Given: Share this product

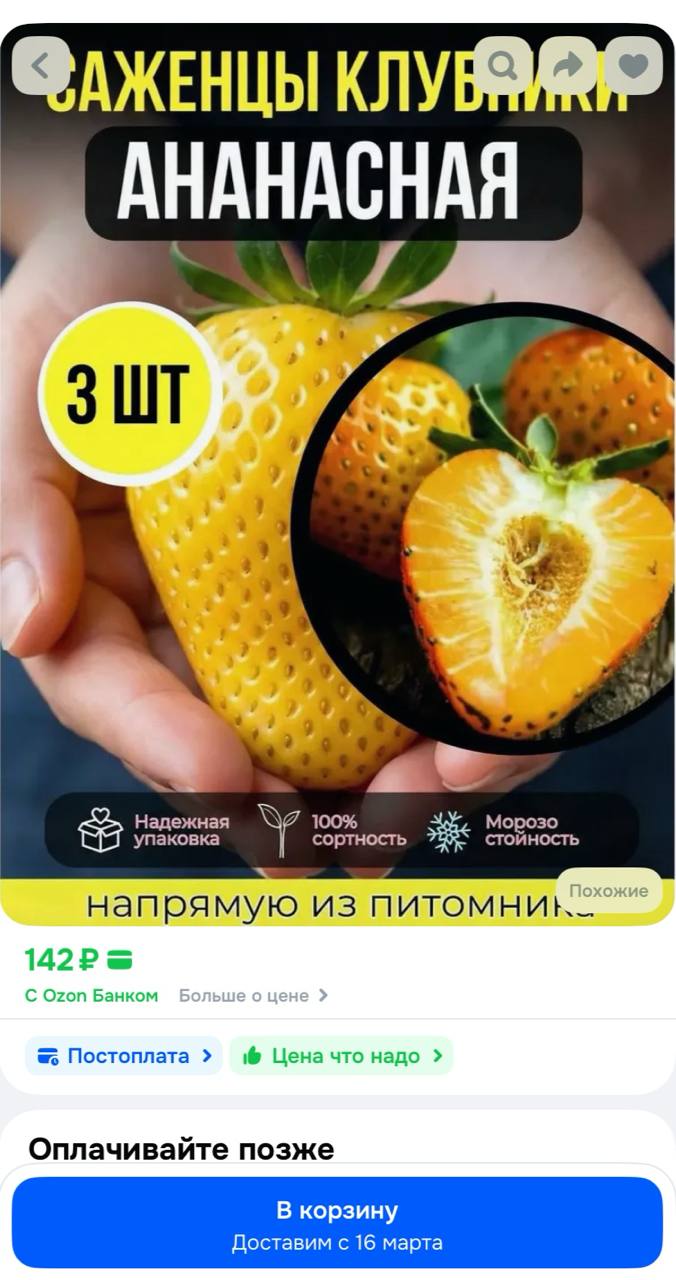Looking at the screenshot, I should point(568,66).
